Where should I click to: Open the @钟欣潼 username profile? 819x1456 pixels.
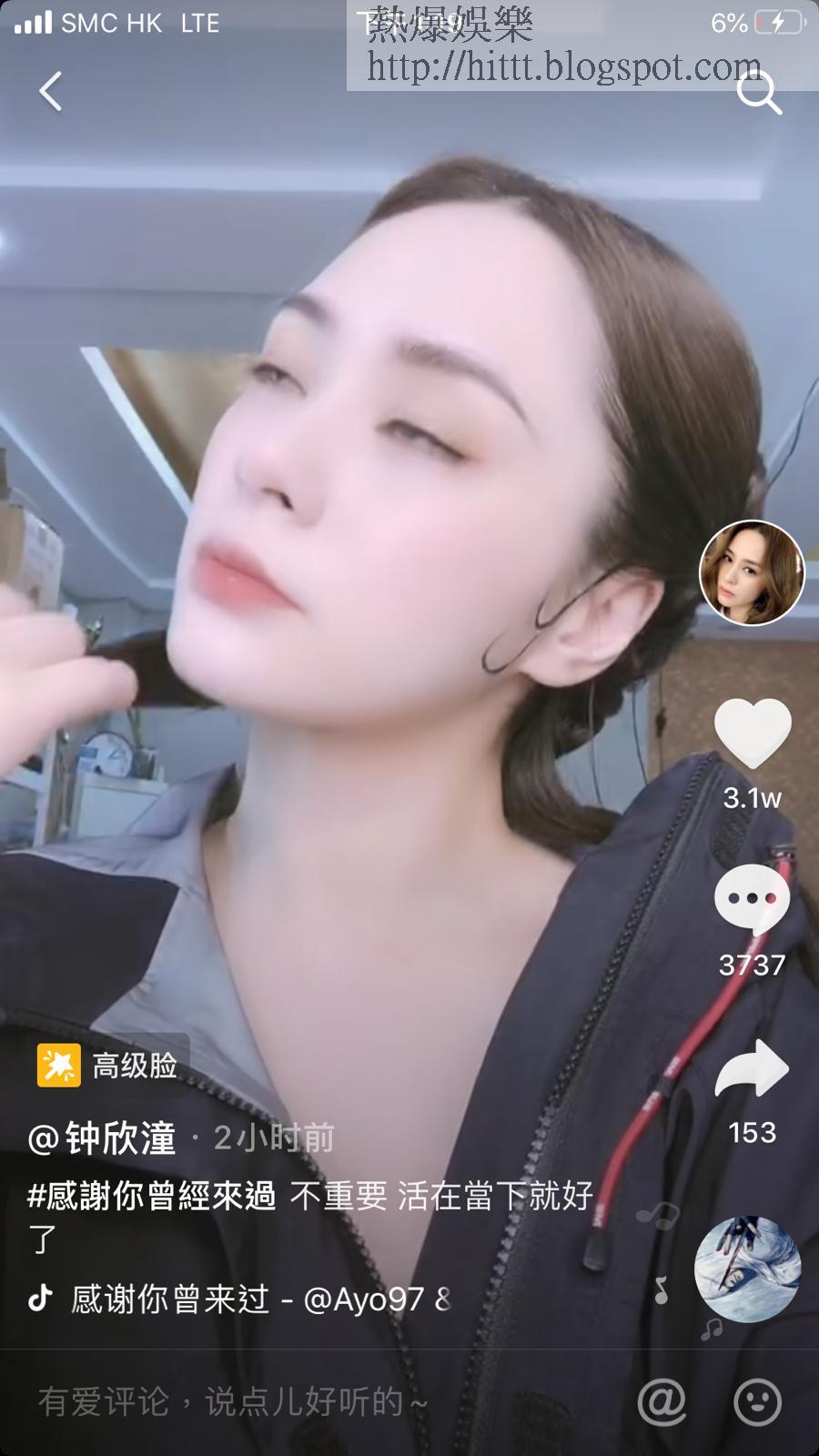pyautogui.click(x=102, y=1138)
